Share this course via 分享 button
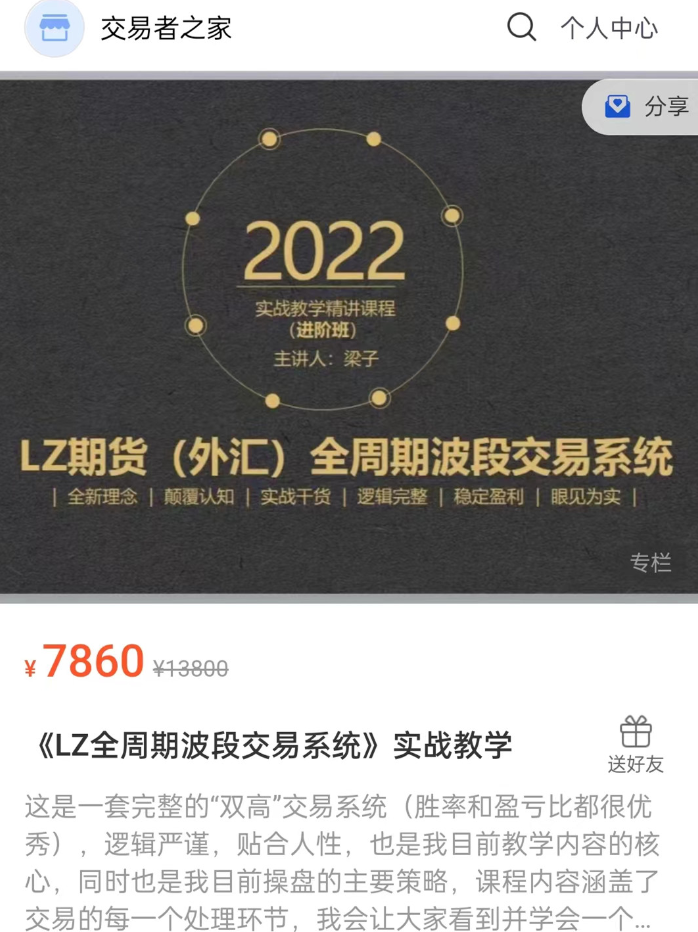Screen dimensions: 698x932 point(646,106)
